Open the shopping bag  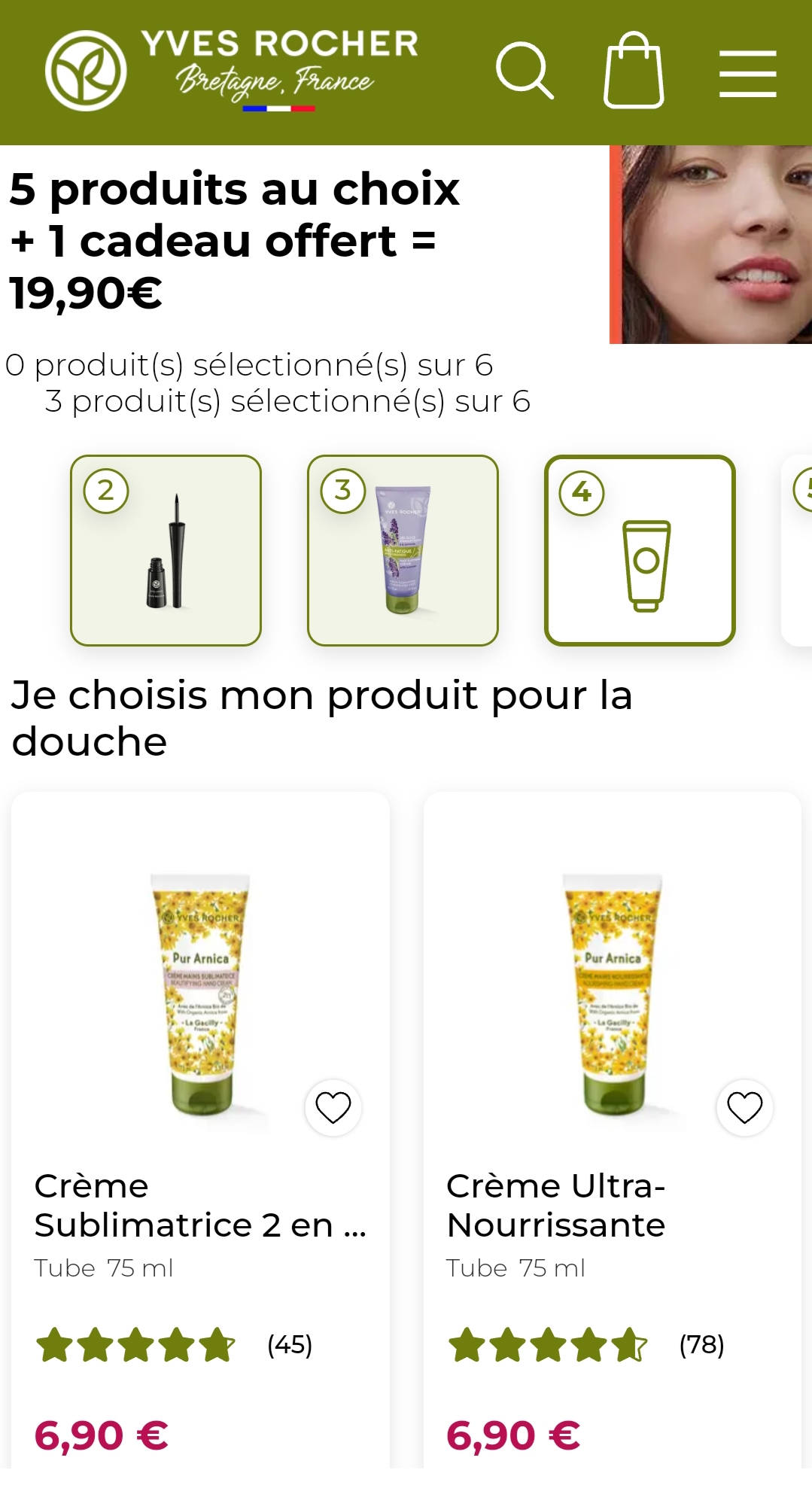[x=634, y=72]
